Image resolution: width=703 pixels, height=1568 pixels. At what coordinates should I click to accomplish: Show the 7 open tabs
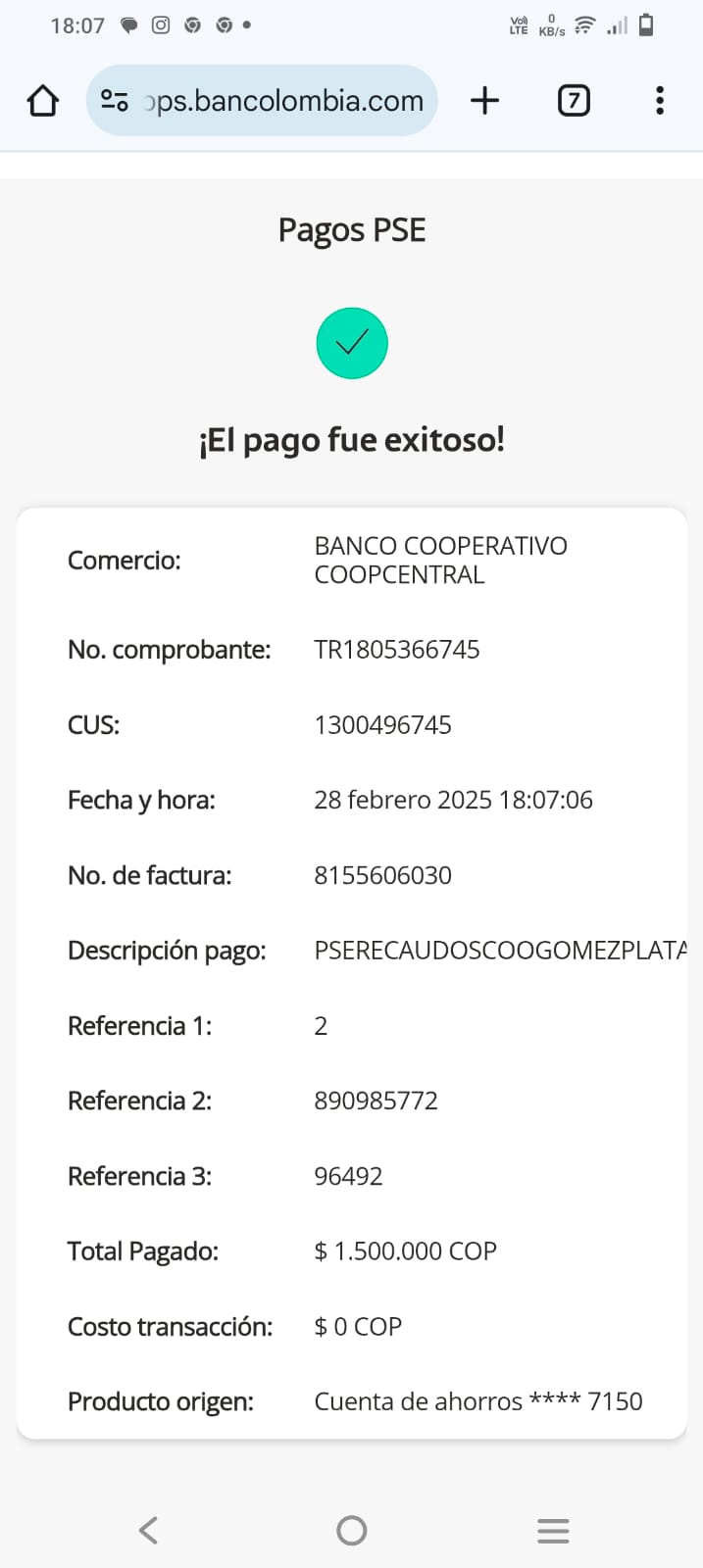click(x=574, y=101)
